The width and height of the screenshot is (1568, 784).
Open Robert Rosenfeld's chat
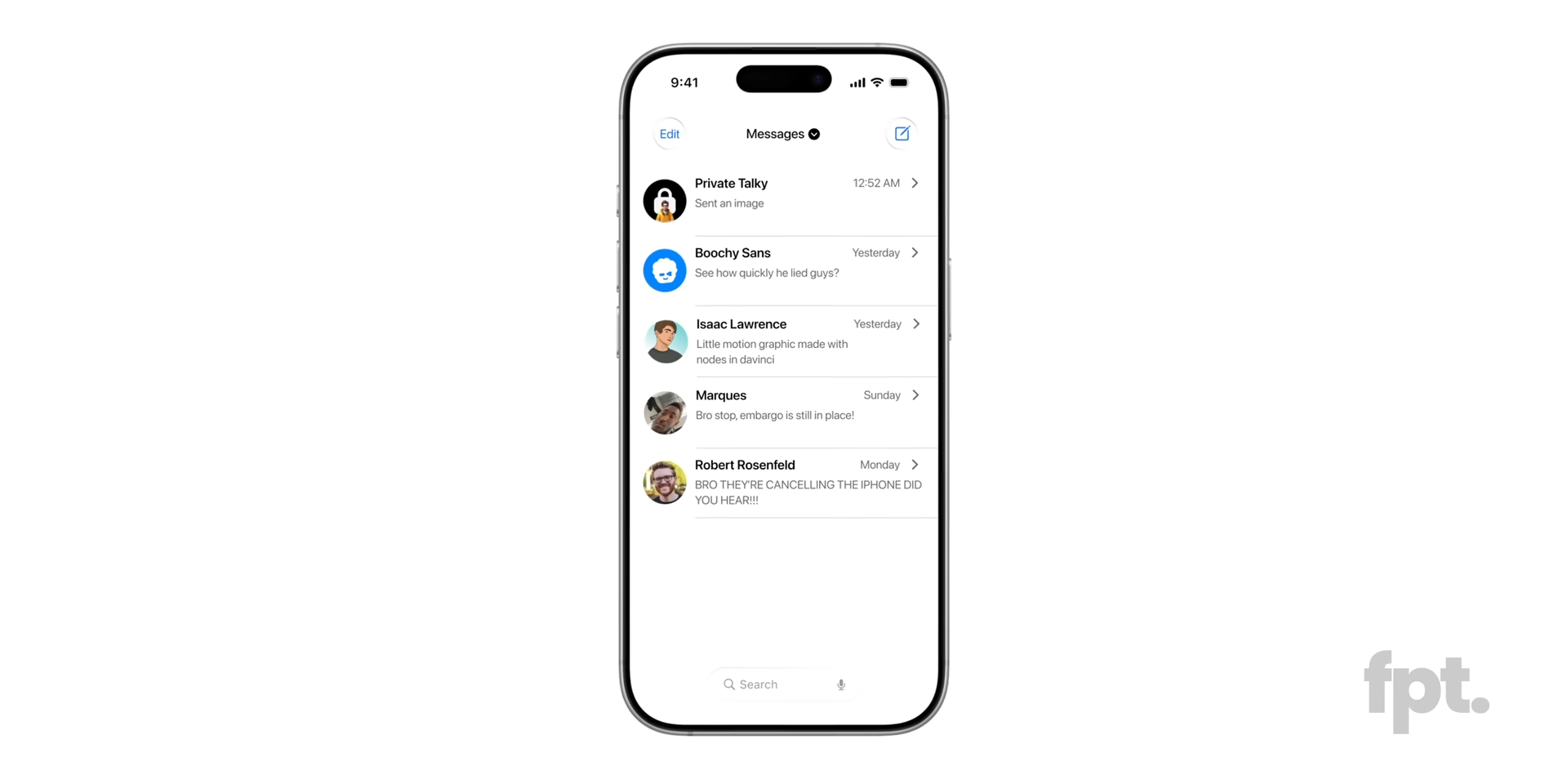tap(784, 482)
